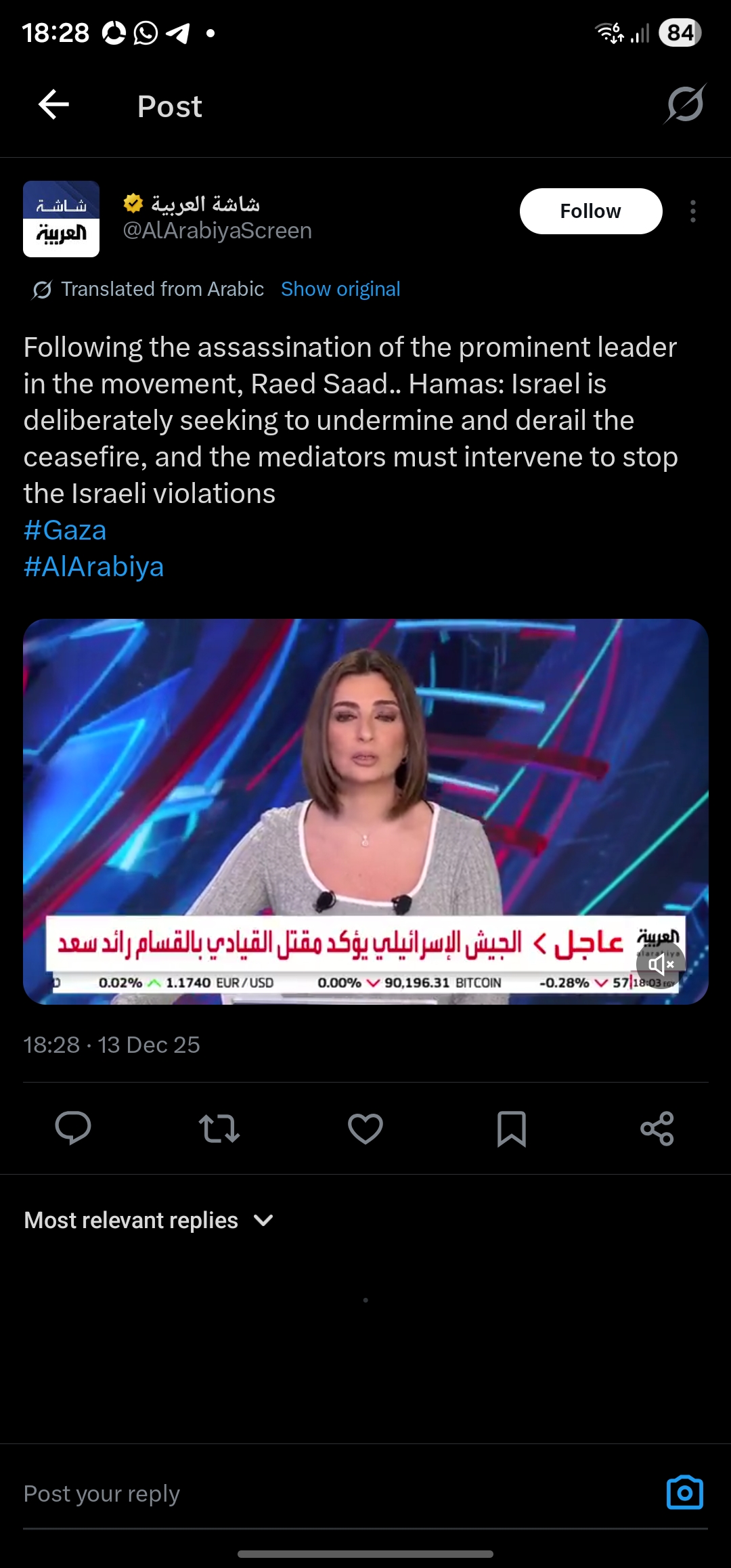Attach a photo using the camera icon
This screenshot has height=1568, width=731.
[x=684, y=1492]
